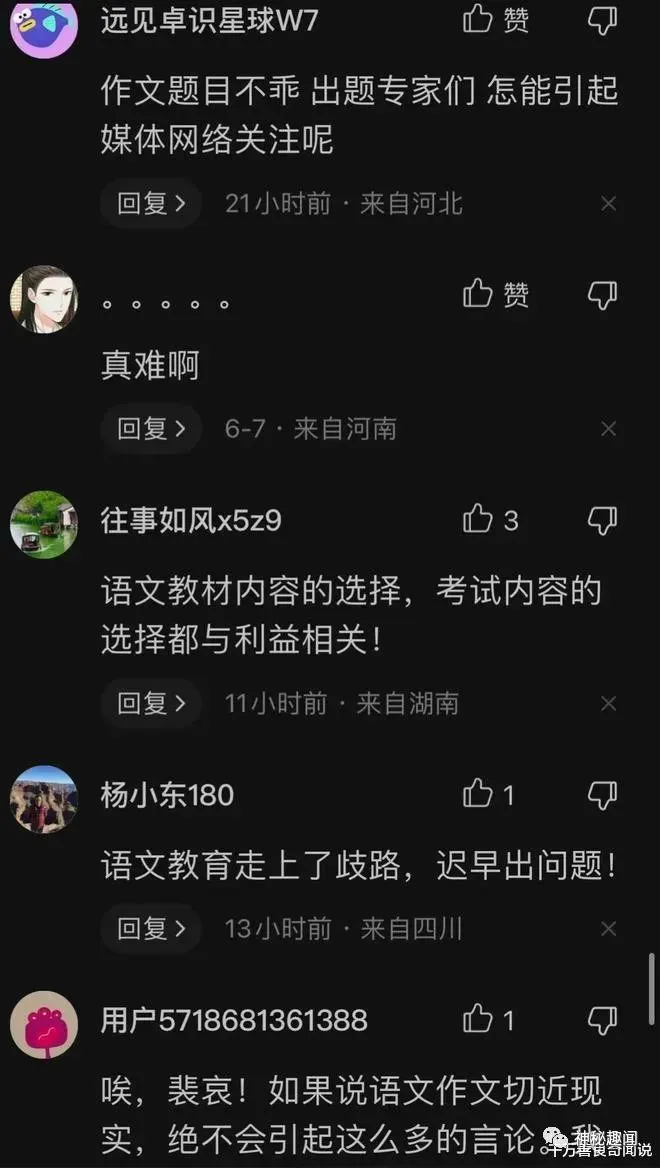The height and width of the screenshot is (1168, 660).
Task: Reply to the comment from 河北
Action: click(151, 204)
